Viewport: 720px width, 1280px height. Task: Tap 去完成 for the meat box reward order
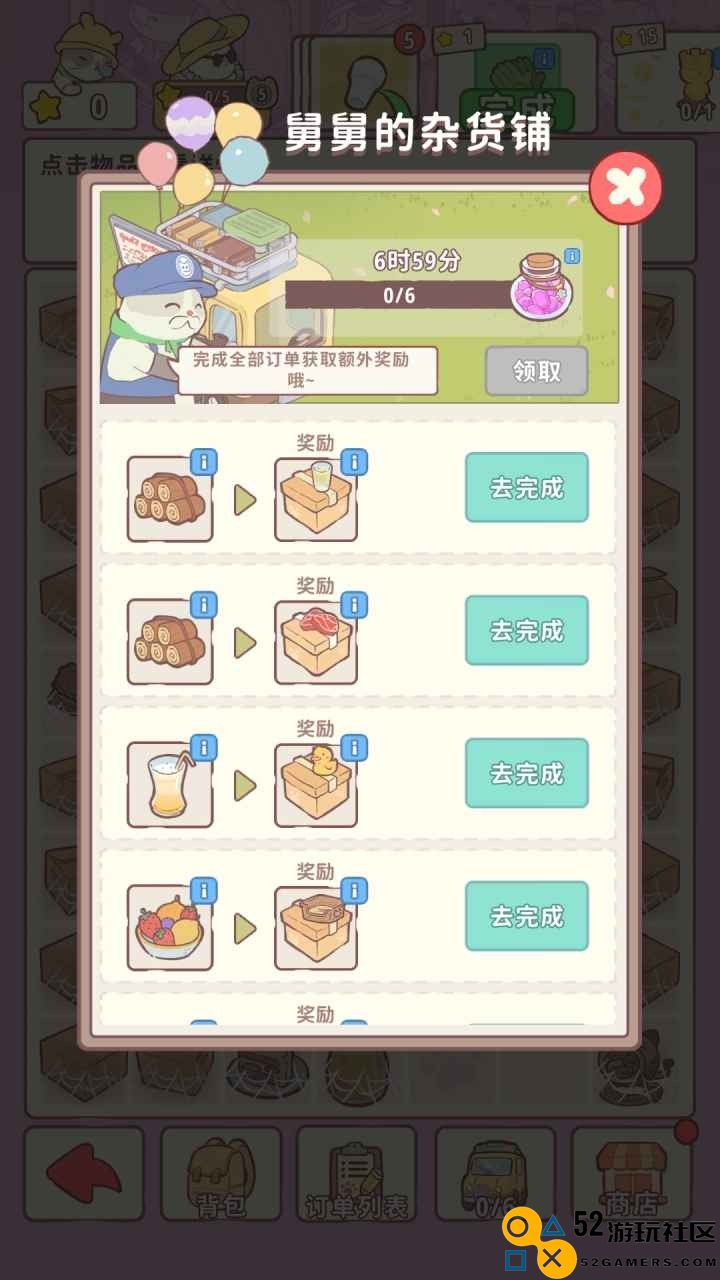pyautogui.click(x=527, y=631)
